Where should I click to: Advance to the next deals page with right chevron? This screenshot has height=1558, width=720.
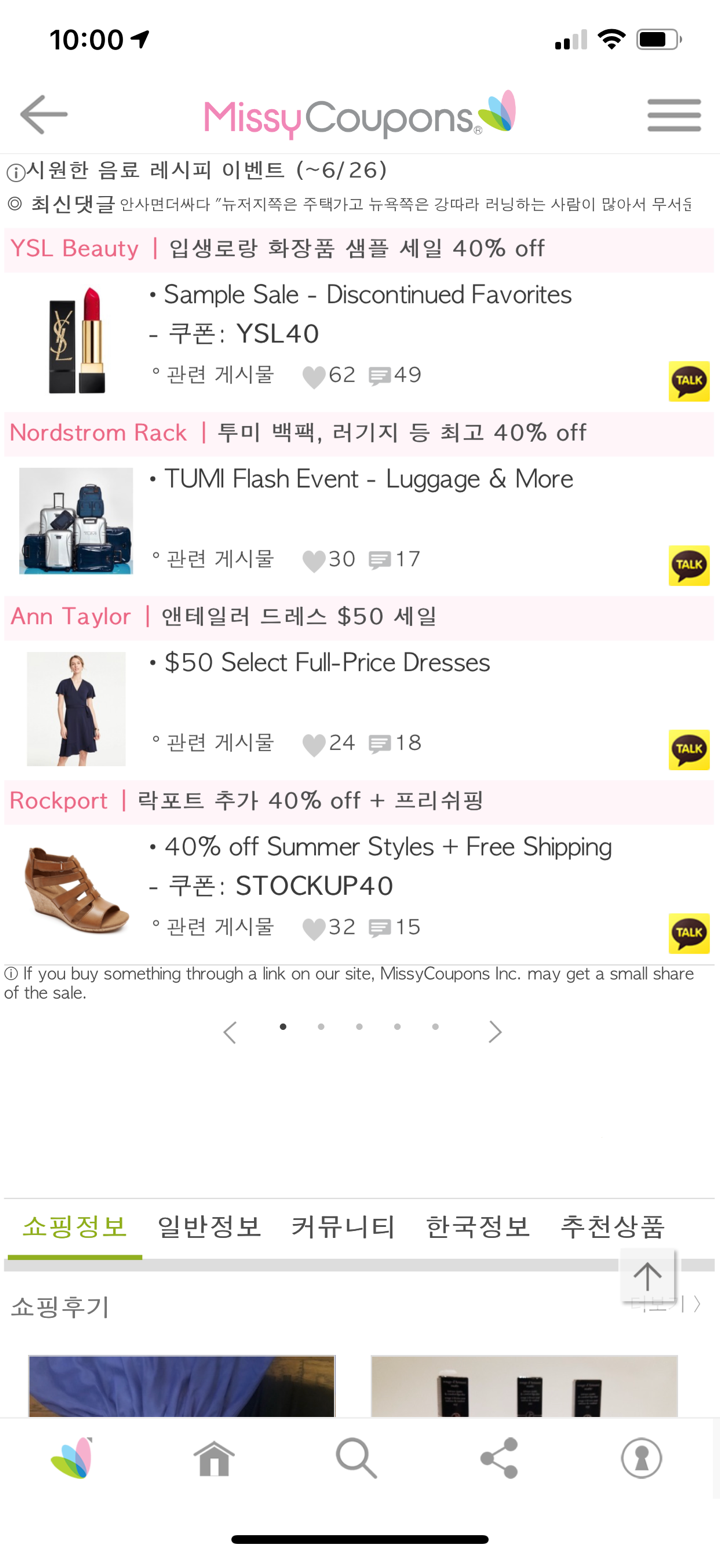494,1031
